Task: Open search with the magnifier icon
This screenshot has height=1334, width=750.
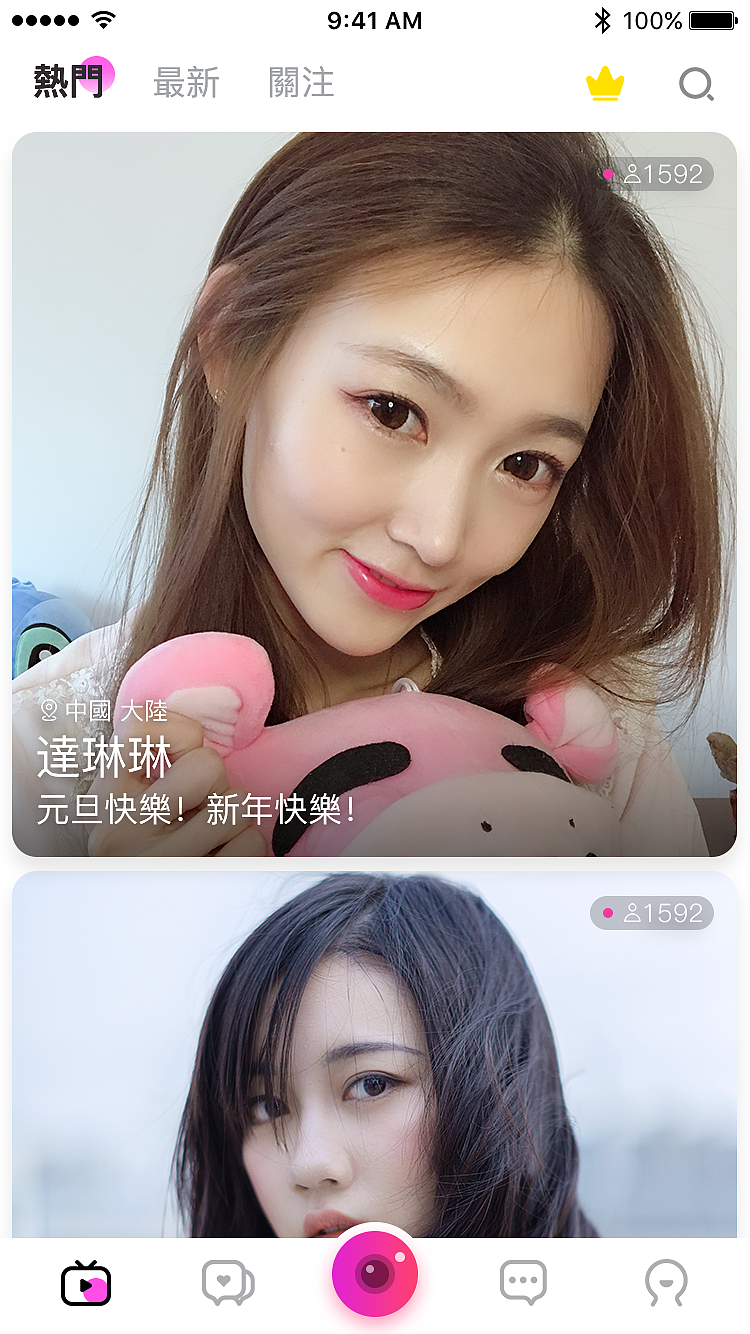Action: (696, 84)
